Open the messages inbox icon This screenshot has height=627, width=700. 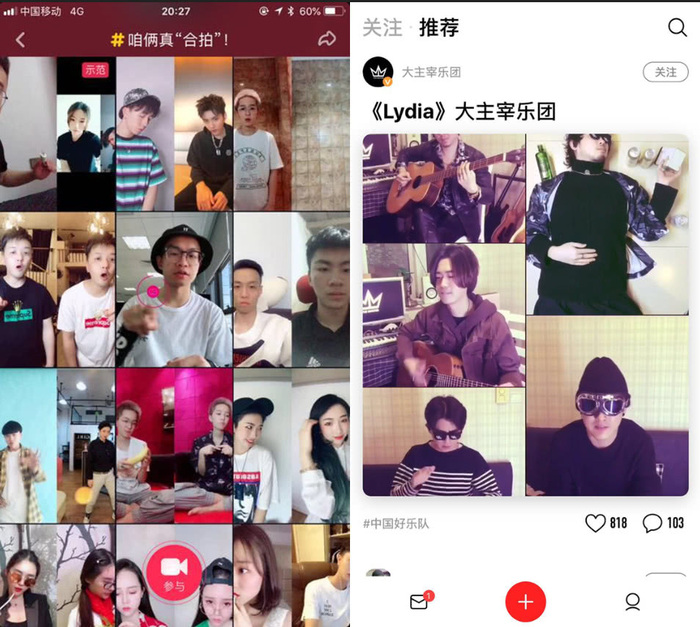pyautogui.click(x=419, y=602)
